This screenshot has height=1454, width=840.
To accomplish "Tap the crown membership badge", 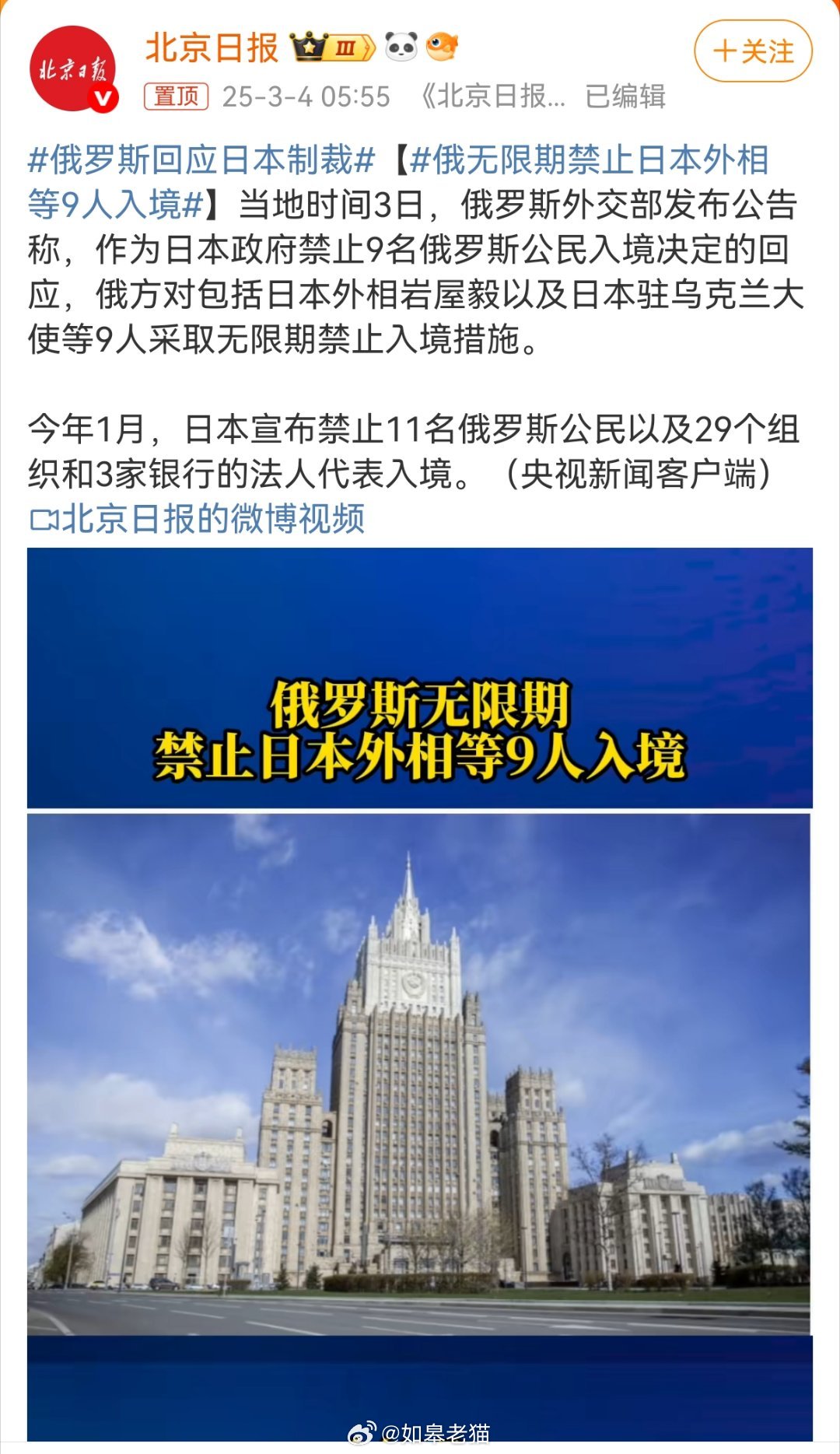I will 332,48.
